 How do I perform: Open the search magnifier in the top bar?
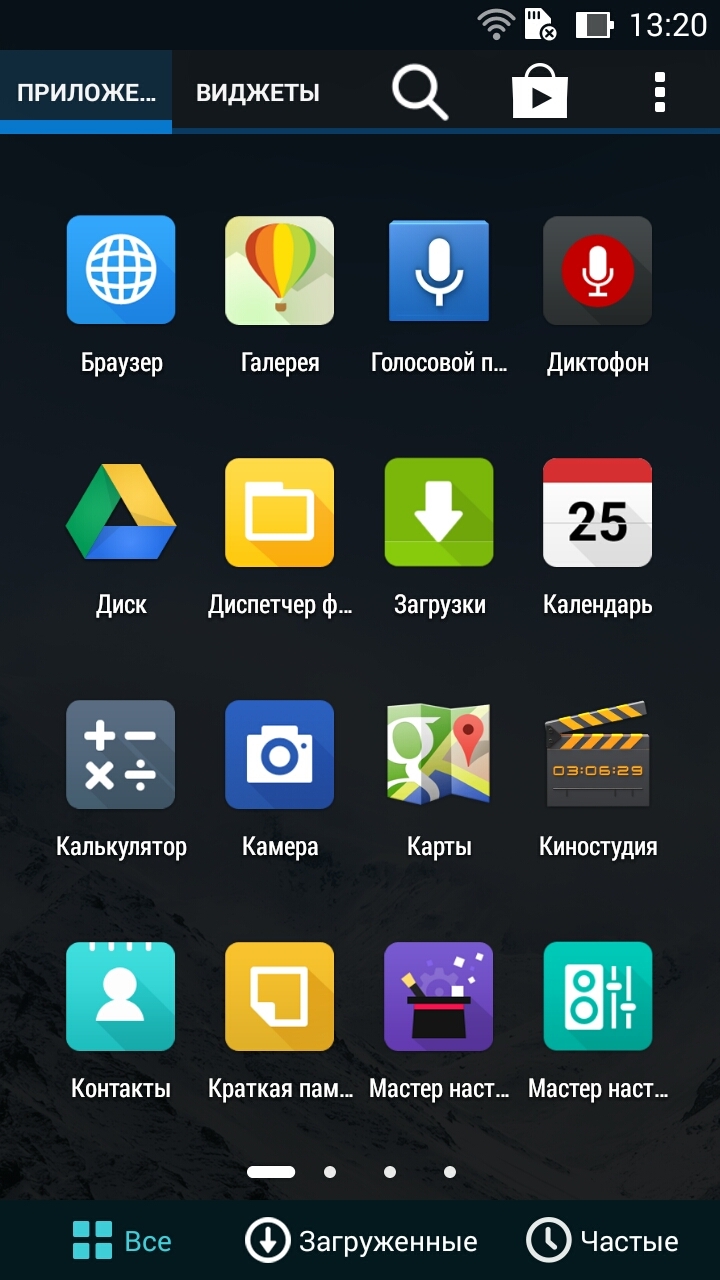pos(420,93)
